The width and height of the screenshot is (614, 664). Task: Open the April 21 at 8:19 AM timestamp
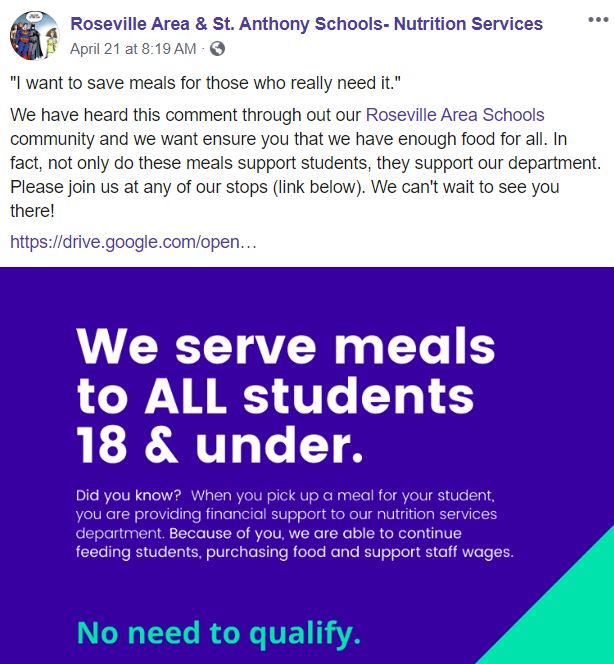tap(133, 47)
